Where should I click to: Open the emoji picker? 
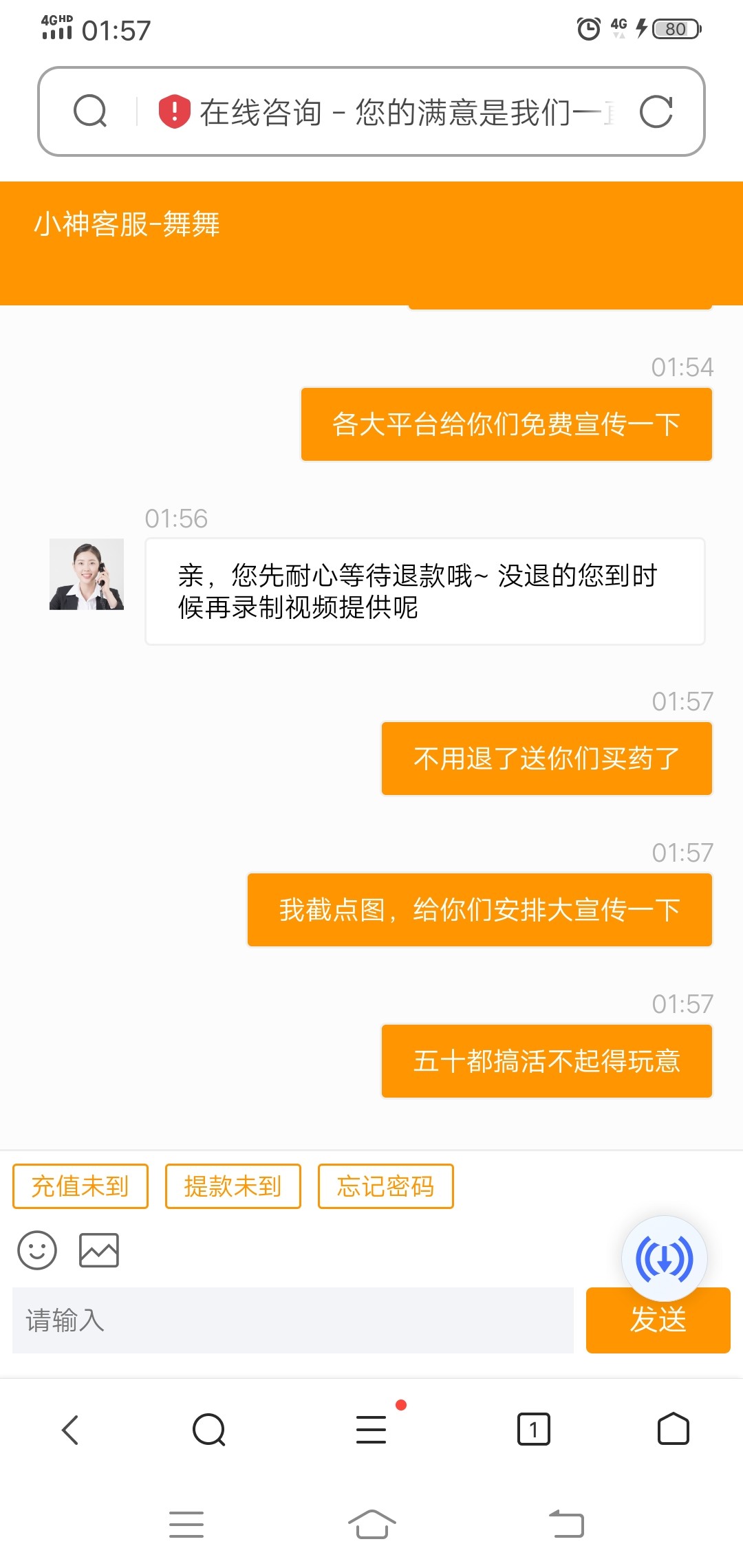point(37,1250)
